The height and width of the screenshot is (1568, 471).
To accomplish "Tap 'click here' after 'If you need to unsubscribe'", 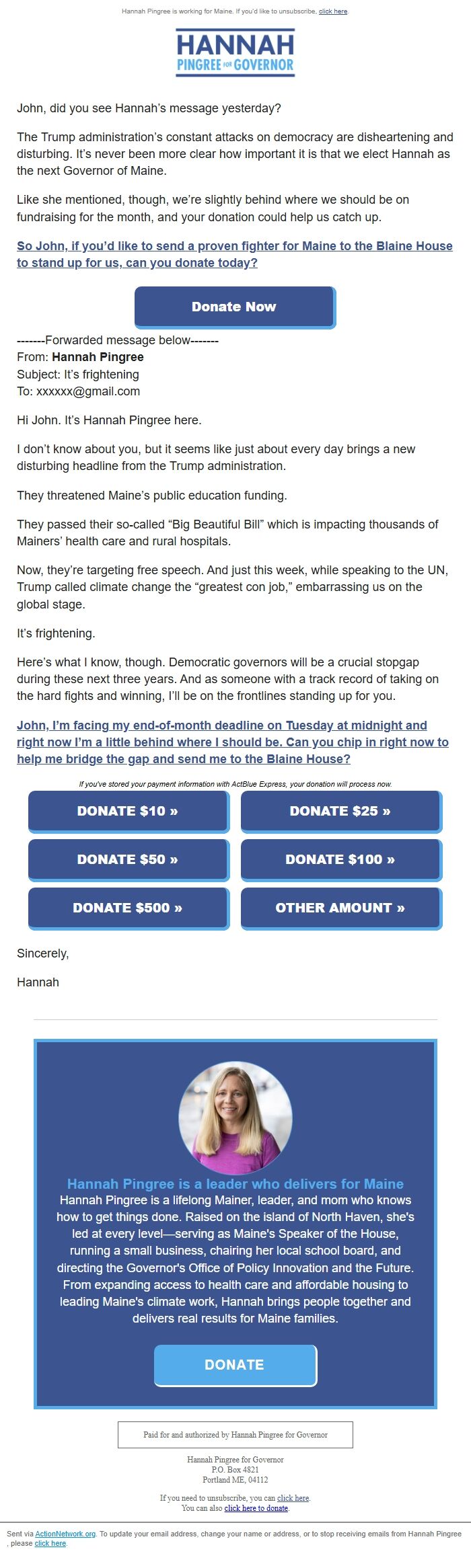I will (293, 1498).
